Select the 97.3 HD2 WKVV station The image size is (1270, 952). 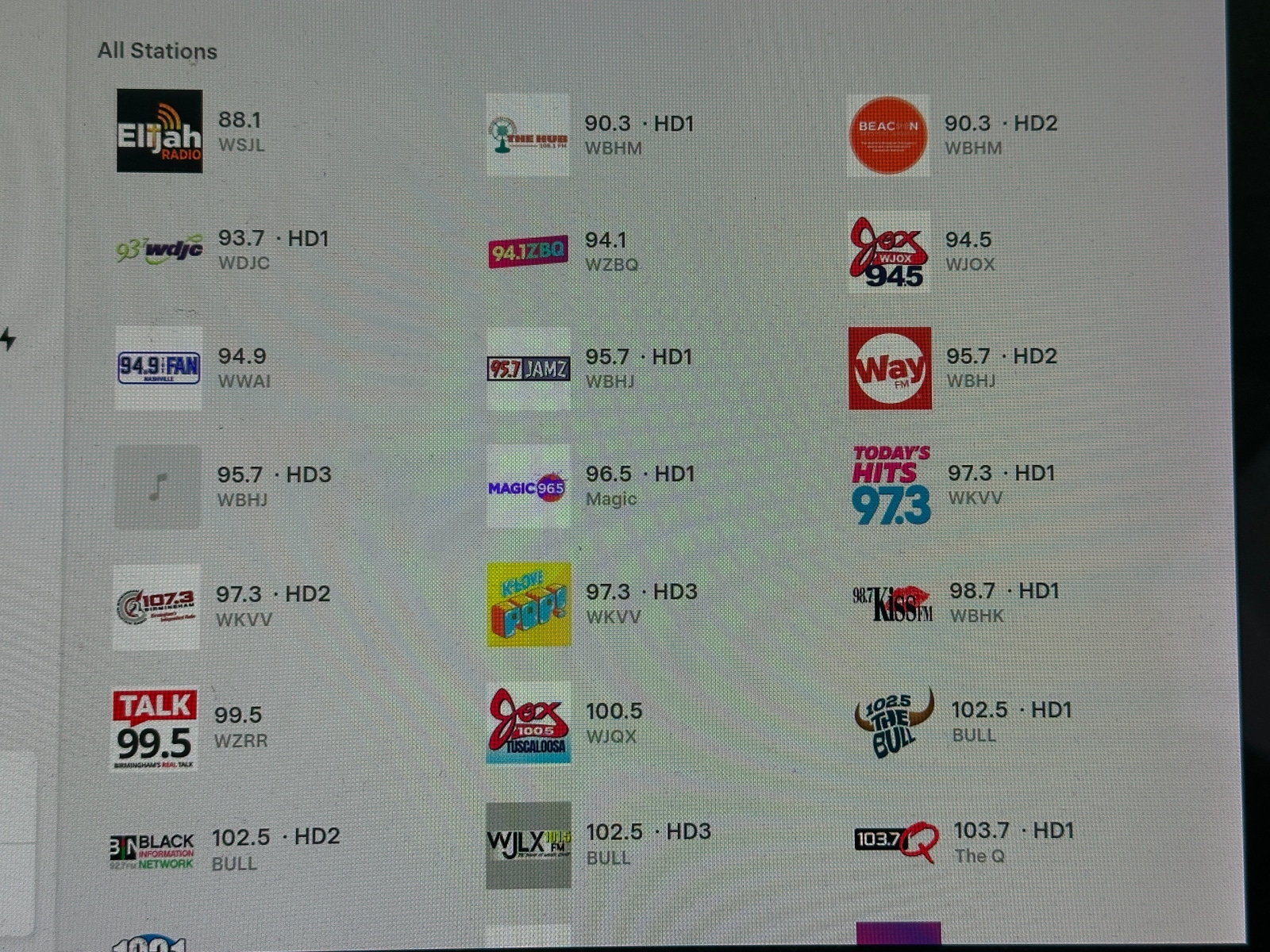(157, 606)
